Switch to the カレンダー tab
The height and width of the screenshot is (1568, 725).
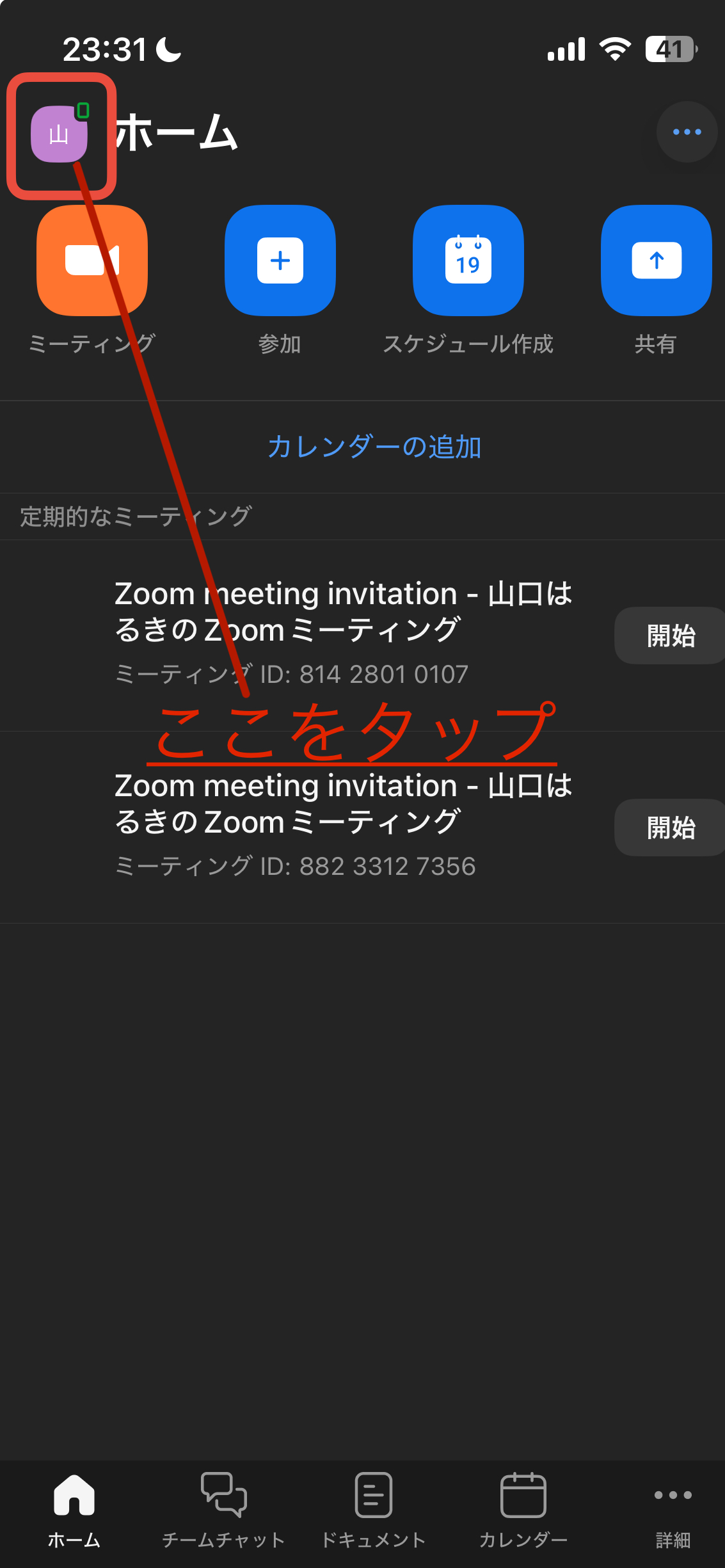(x=523, y=1510)
